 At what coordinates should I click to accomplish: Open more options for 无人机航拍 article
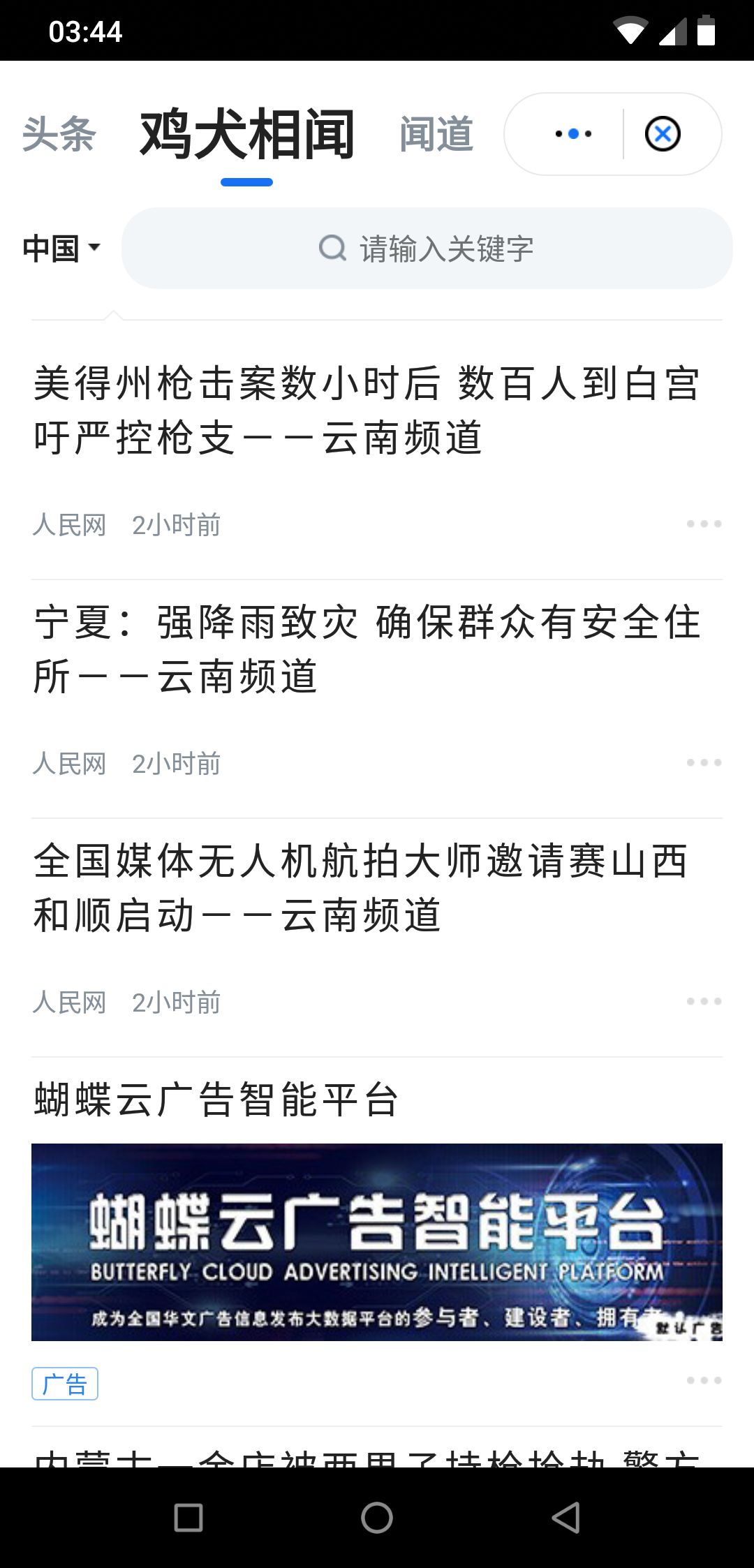[x=703, y=1001]
